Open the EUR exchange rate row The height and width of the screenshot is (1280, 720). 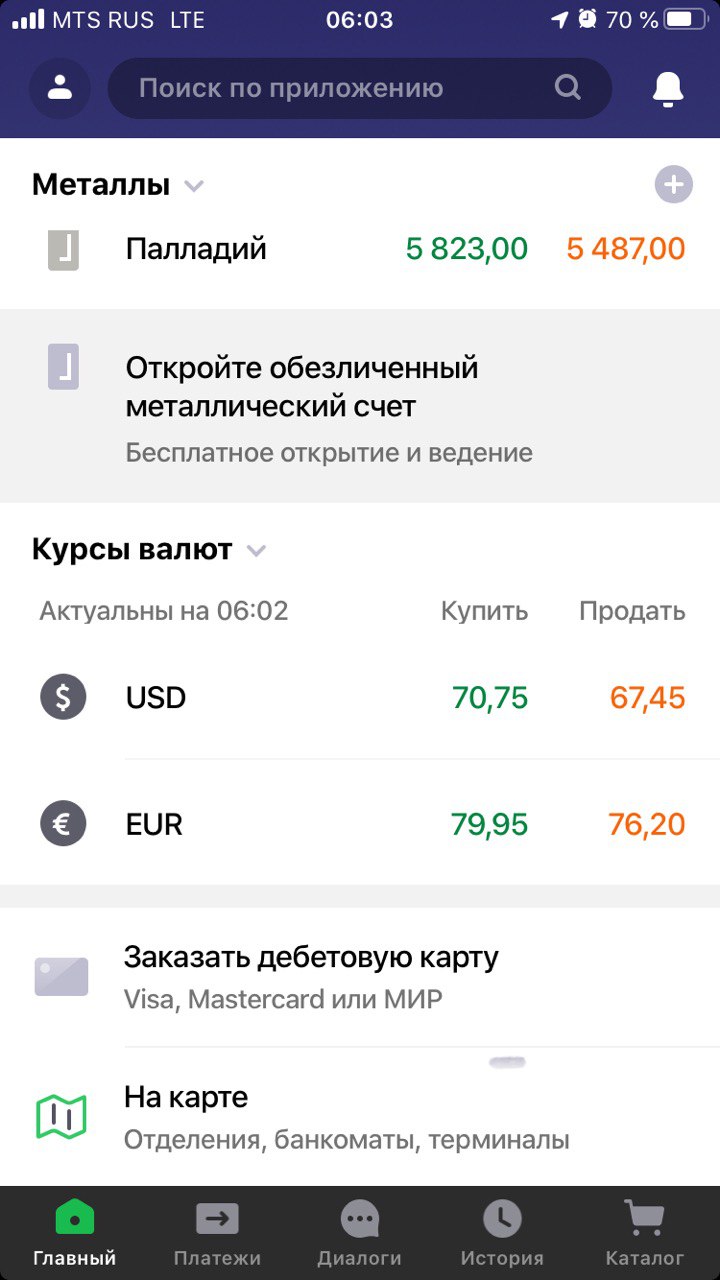coord(360,824)
